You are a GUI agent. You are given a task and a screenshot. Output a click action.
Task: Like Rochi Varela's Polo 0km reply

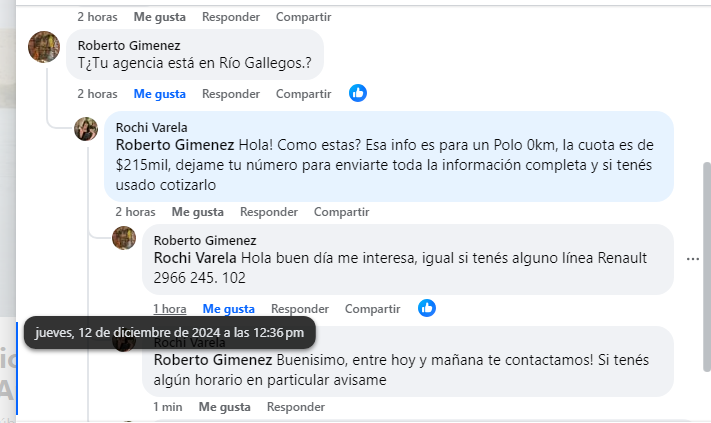click(x=197, y=212)
